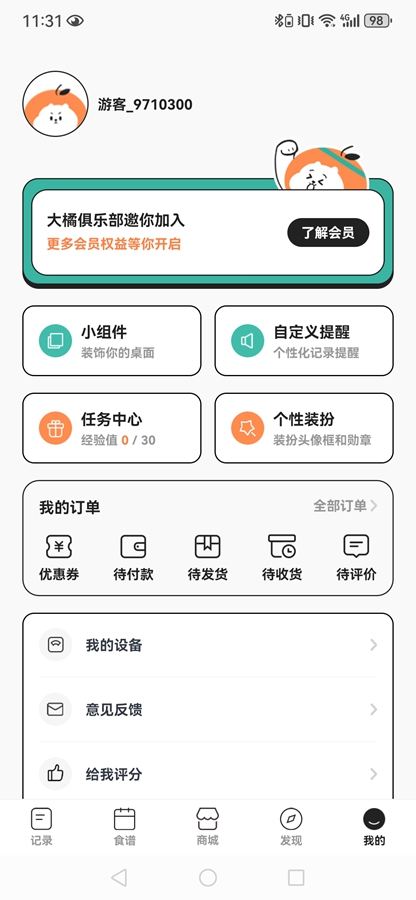Viewport: 416px width, 900px height.
Task: Check 待收货 orders
Action: (282, 557)
